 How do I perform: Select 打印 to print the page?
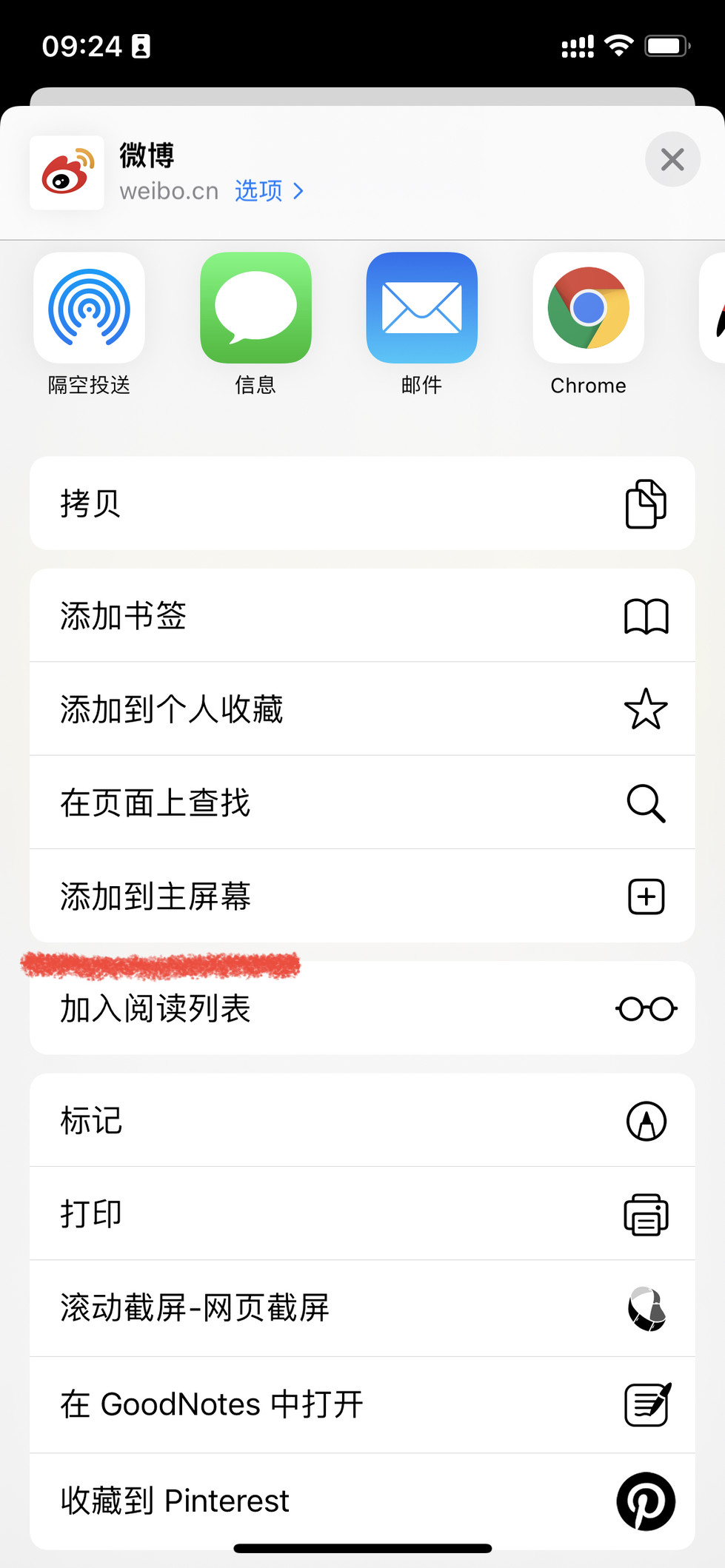[x=362, y=1214]
